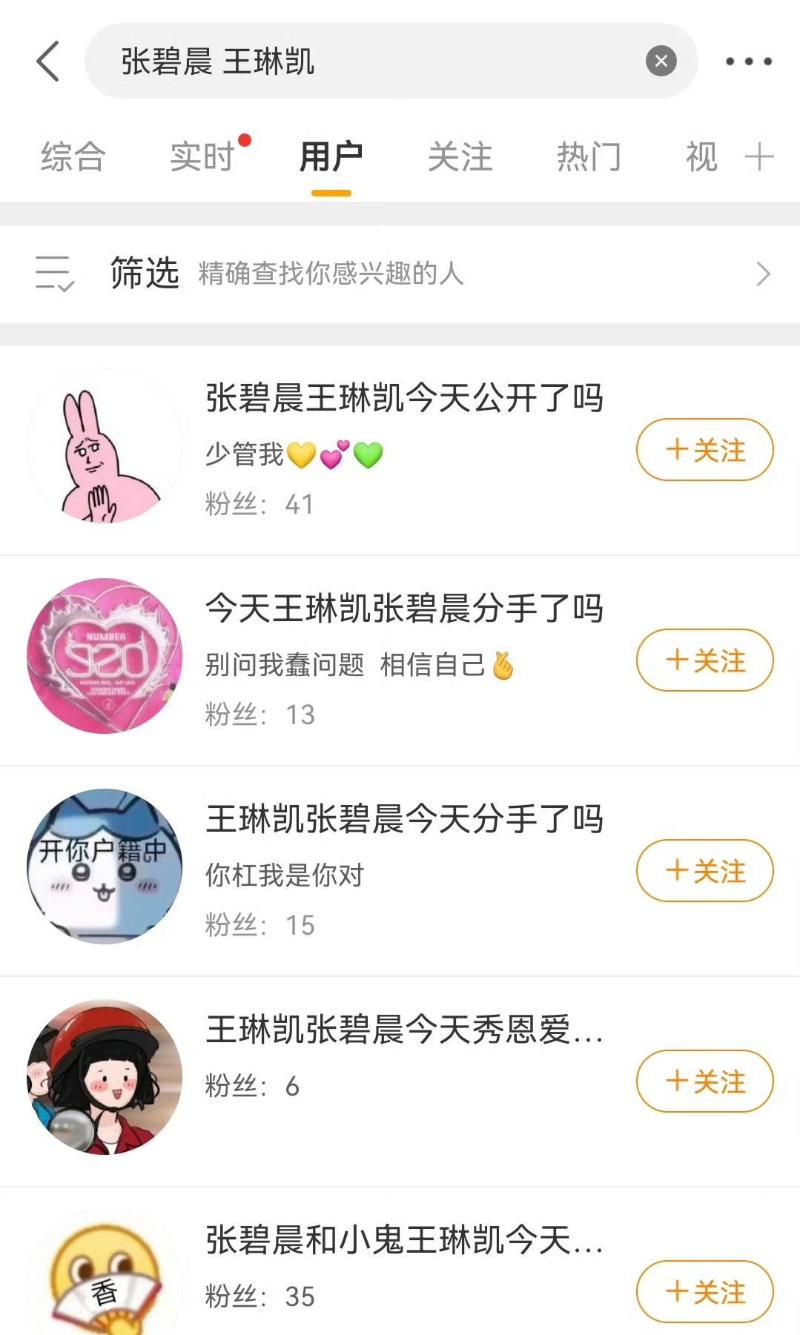Viewport: 800px width, 1335px height.
Task: Open the three-dot overflow menu
Action: [x=749, y=61]
